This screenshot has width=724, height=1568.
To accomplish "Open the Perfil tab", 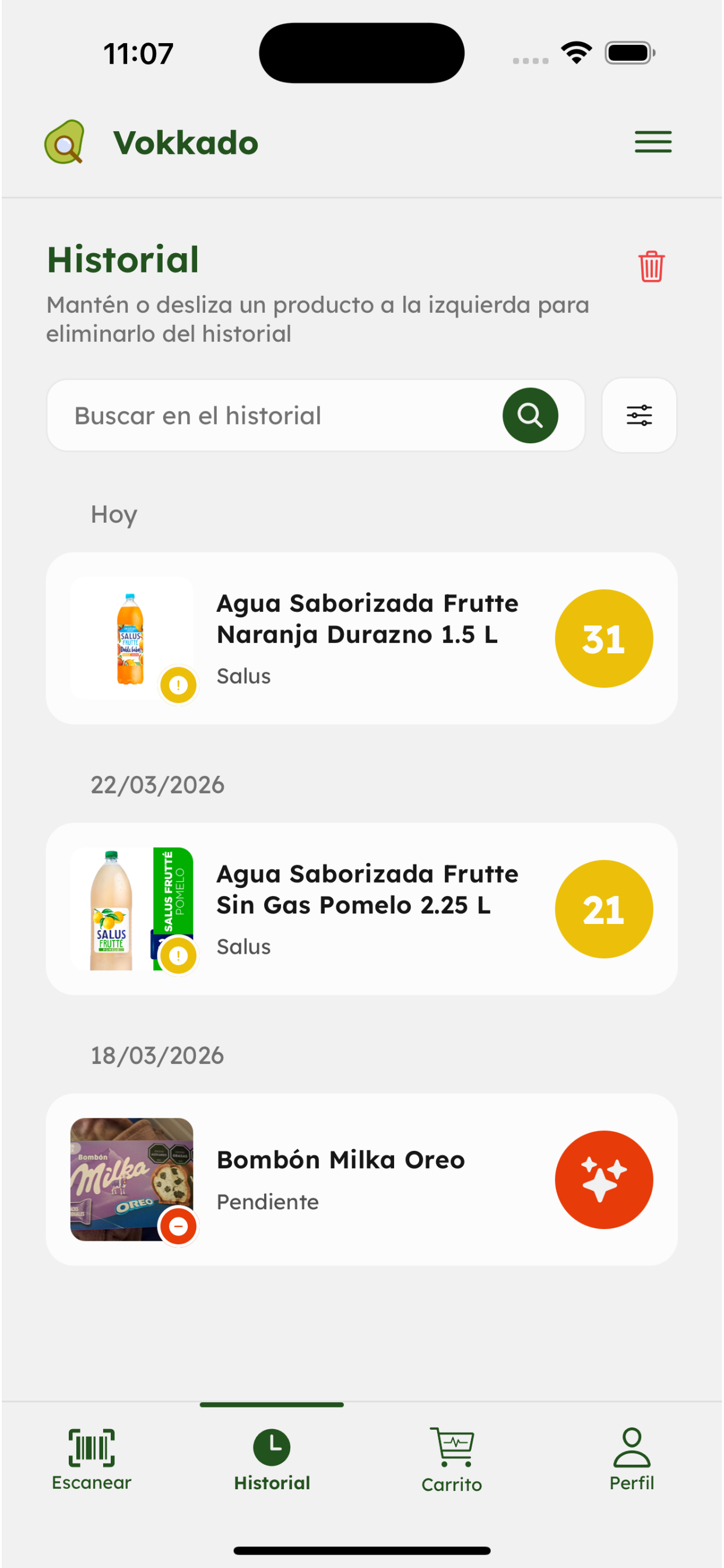I will click(631, 1459).
